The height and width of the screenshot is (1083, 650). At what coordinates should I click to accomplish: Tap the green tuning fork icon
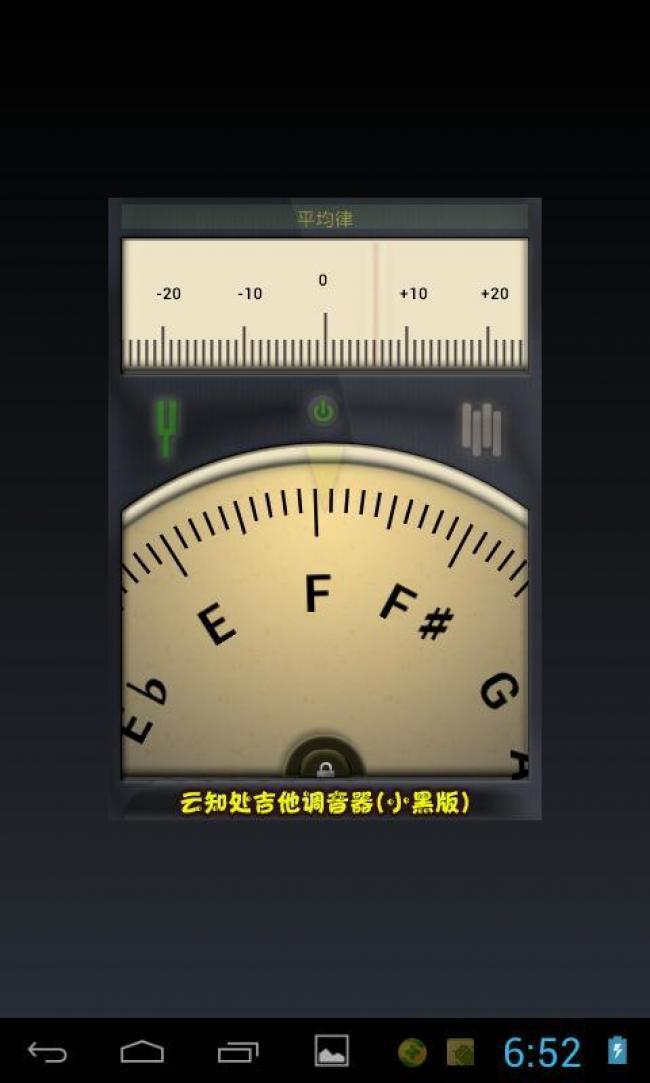(x=167, y=427)
